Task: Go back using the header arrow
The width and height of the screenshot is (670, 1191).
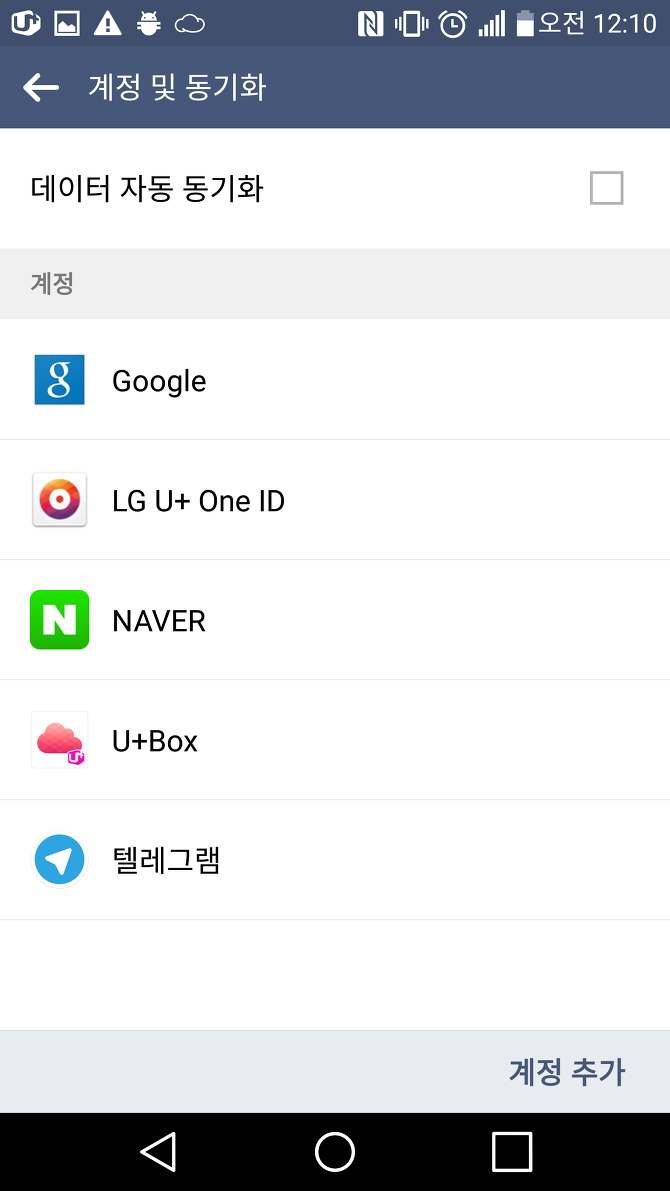Action: 41,87
